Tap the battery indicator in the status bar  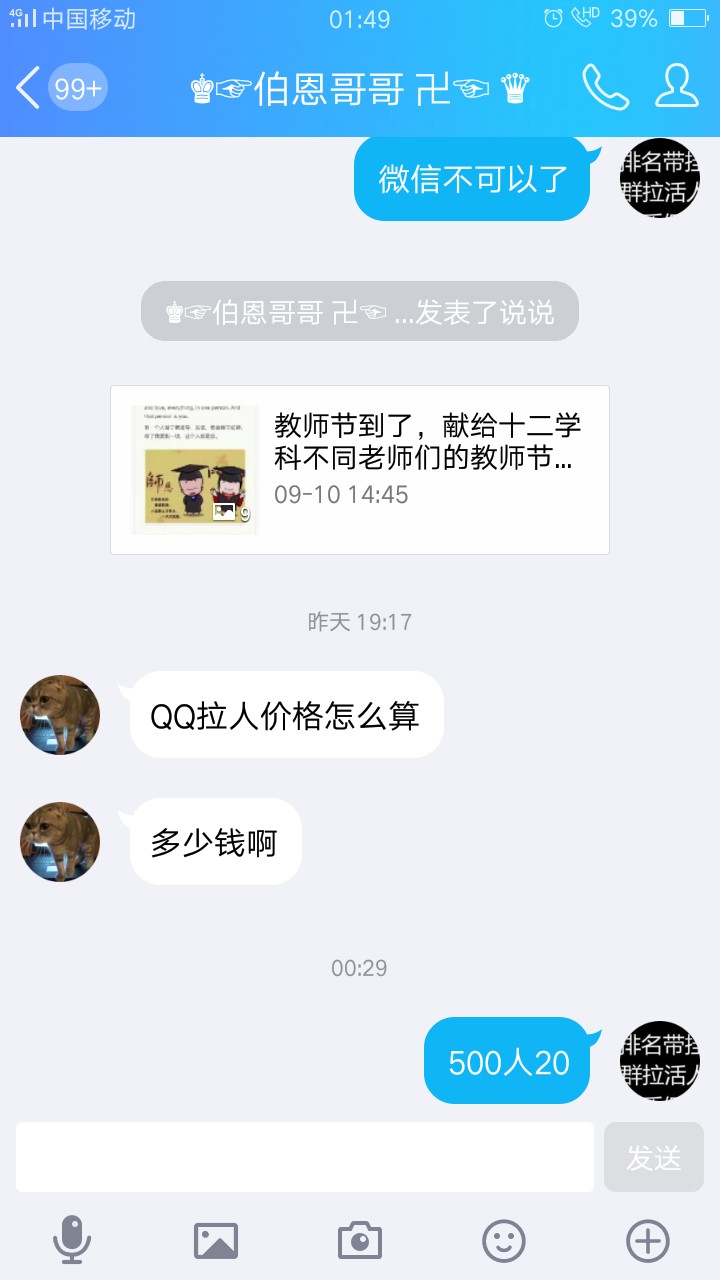tap(688, 16)
